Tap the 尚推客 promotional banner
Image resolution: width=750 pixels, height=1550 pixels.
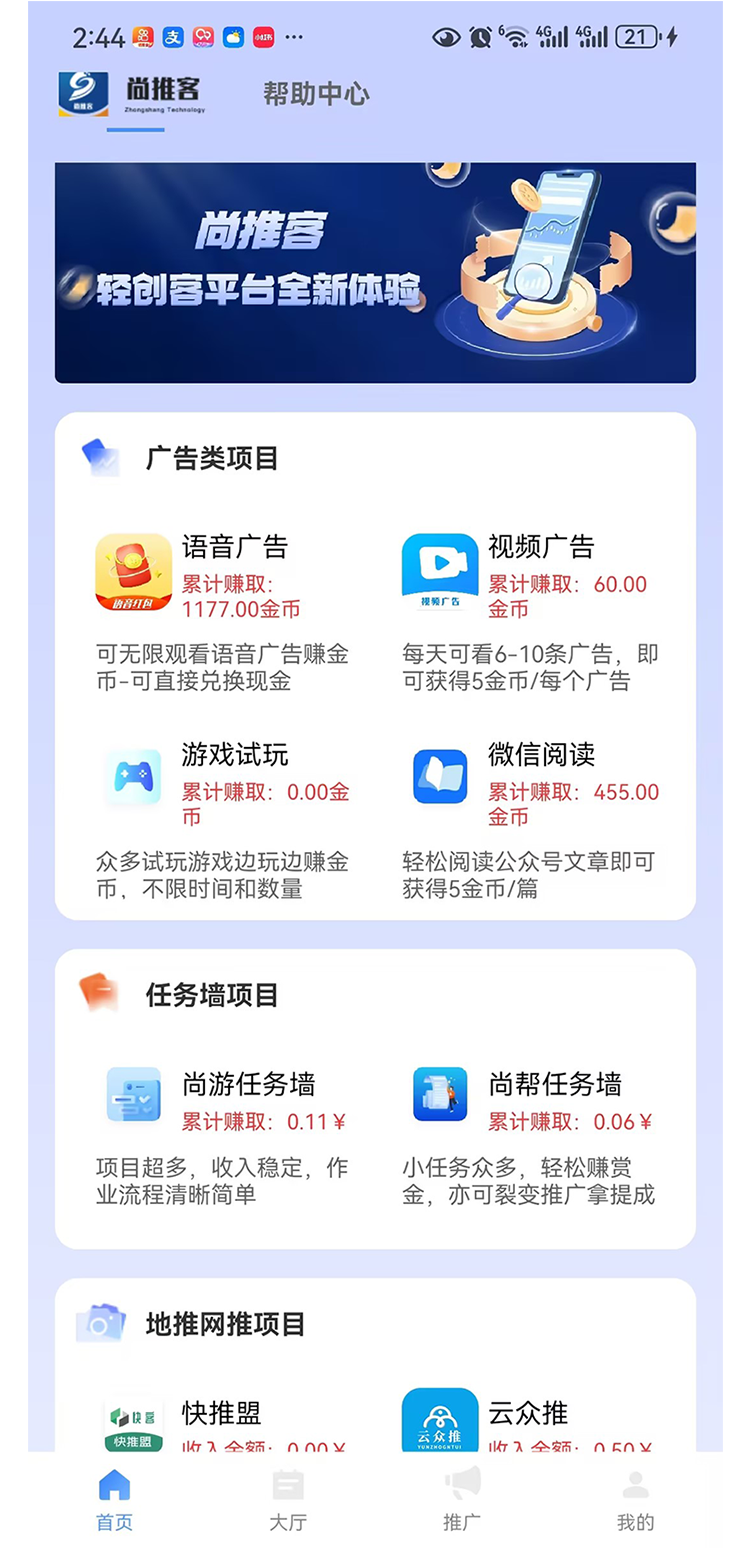pos(375,270)
